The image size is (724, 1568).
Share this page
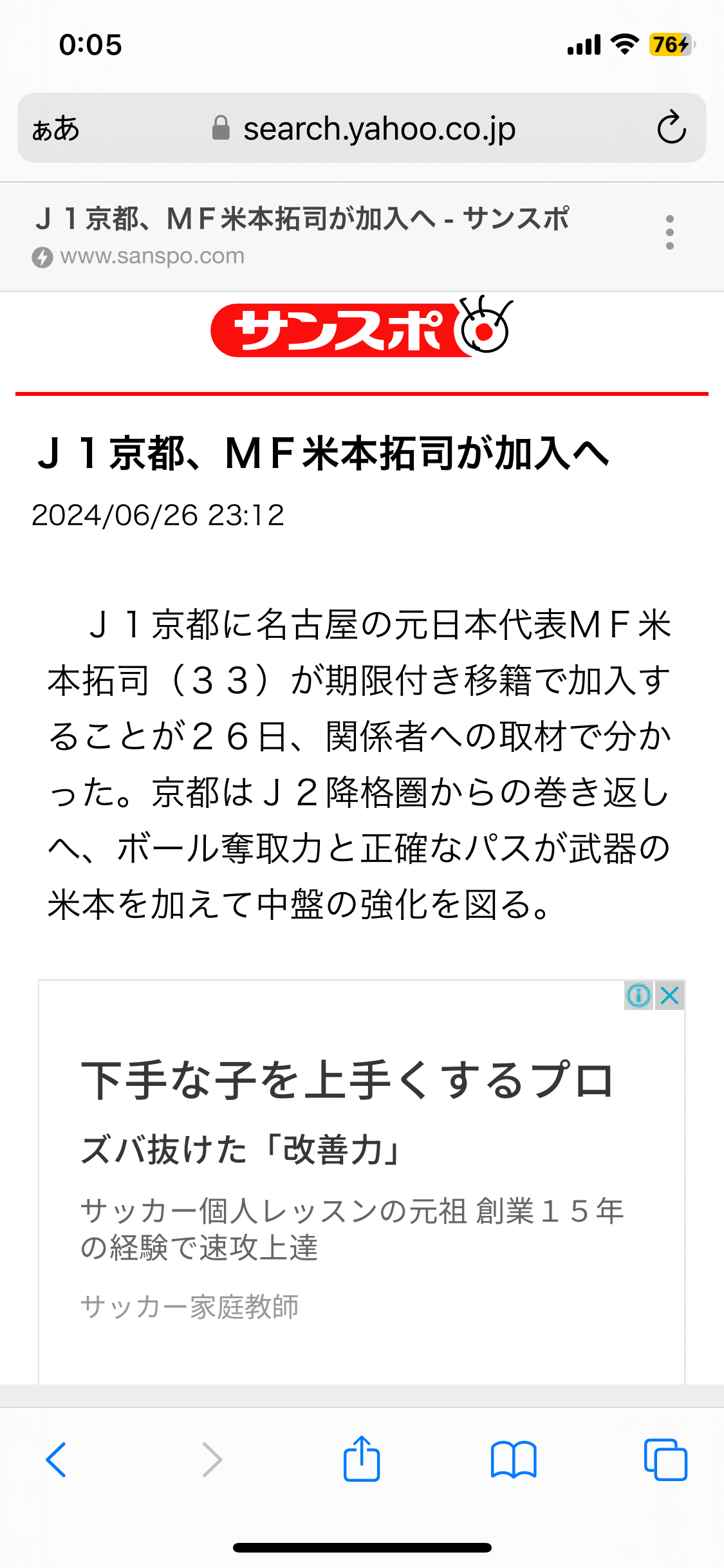coord(362,1459)
